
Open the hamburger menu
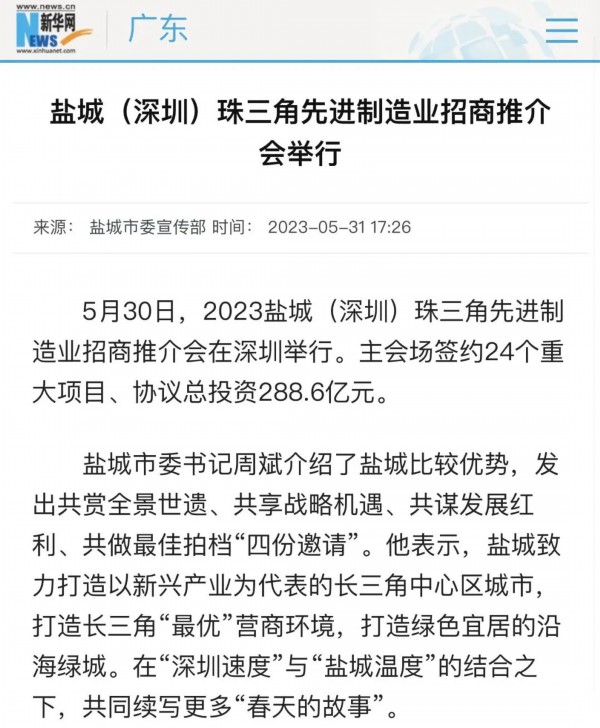[561, 30]
